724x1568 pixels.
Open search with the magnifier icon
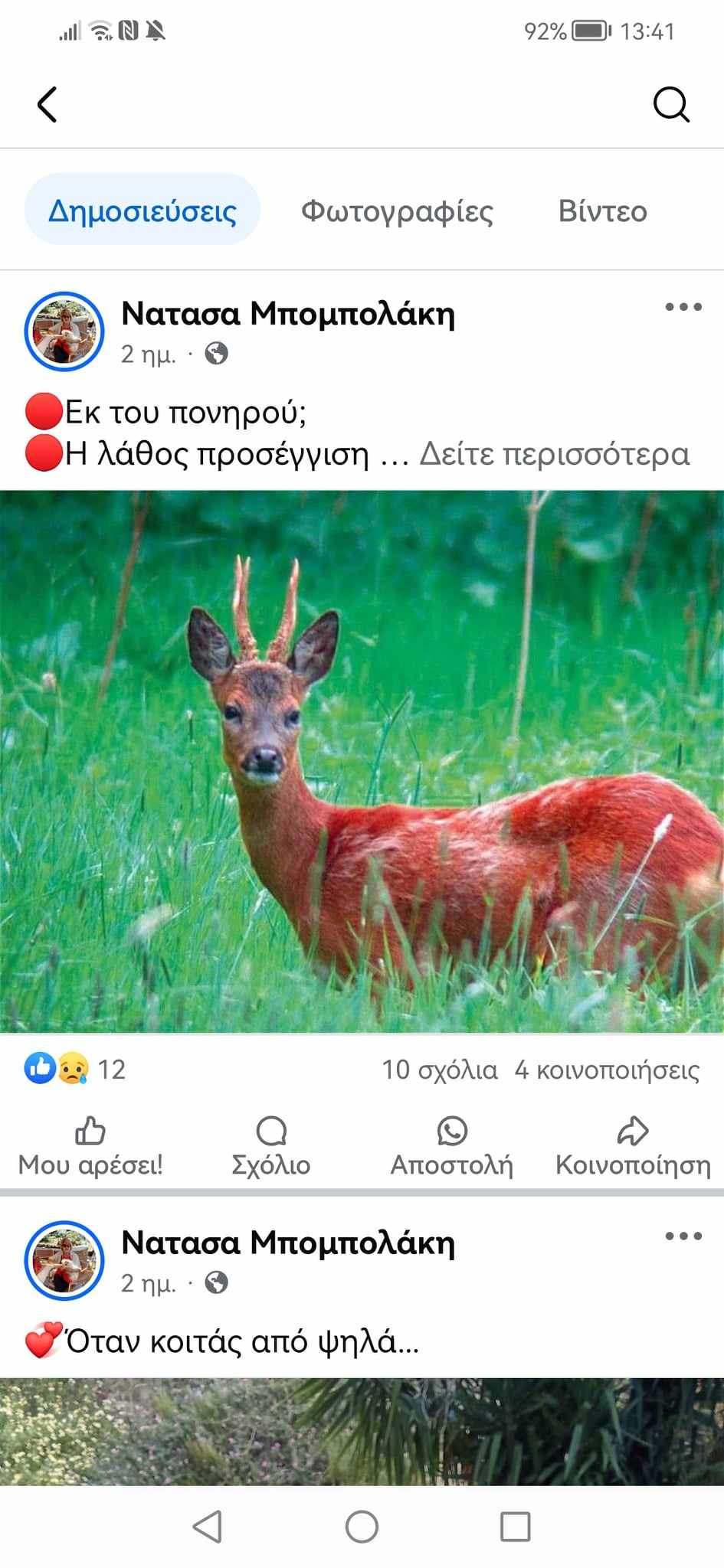click(x=671, y=105)
